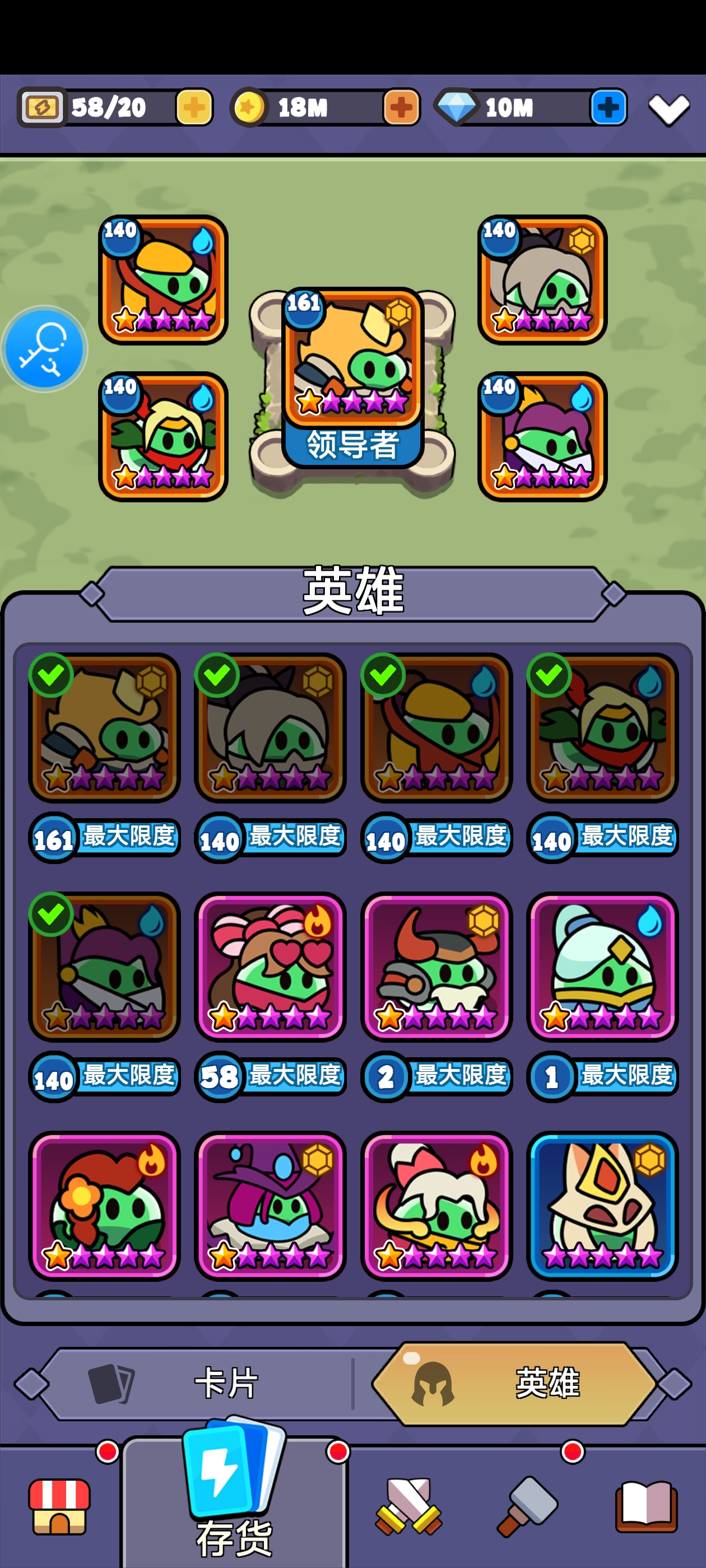Choose the level 2 horned helmet hero
The width and height of the screenshot is (706, 1568).
tap(436, 967)
